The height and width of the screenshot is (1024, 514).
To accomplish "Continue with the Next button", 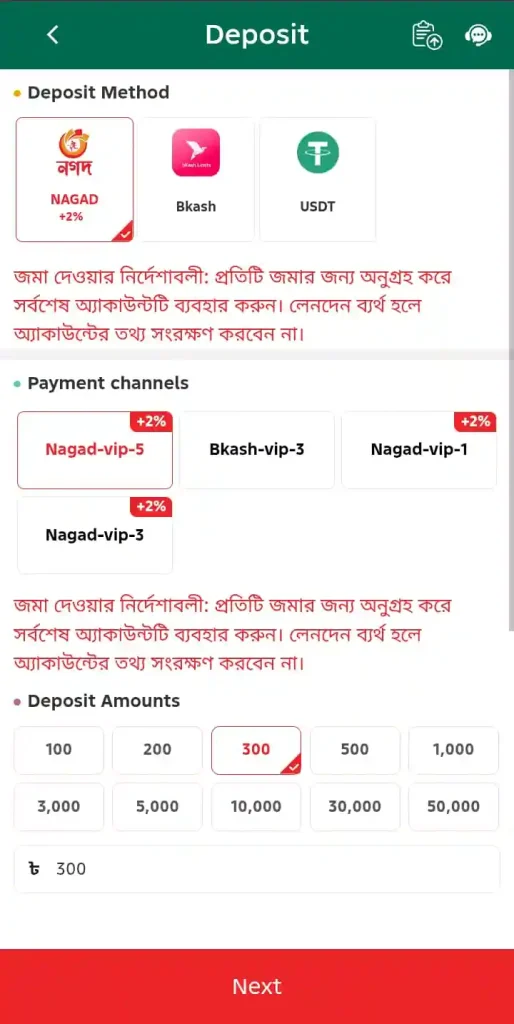I will point(257,986).
